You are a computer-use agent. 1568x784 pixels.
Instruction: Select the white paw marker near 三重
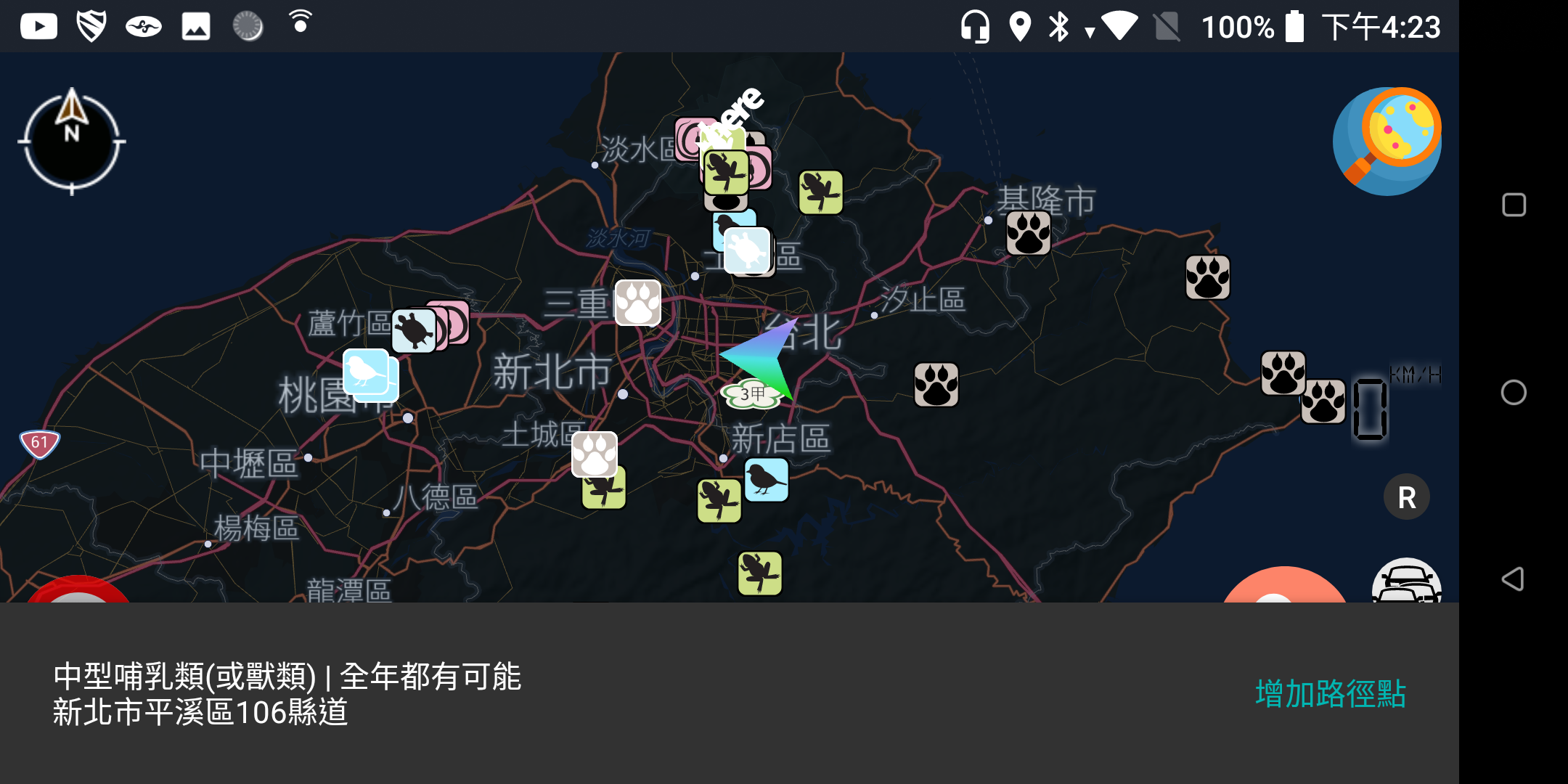click(637, 303)
